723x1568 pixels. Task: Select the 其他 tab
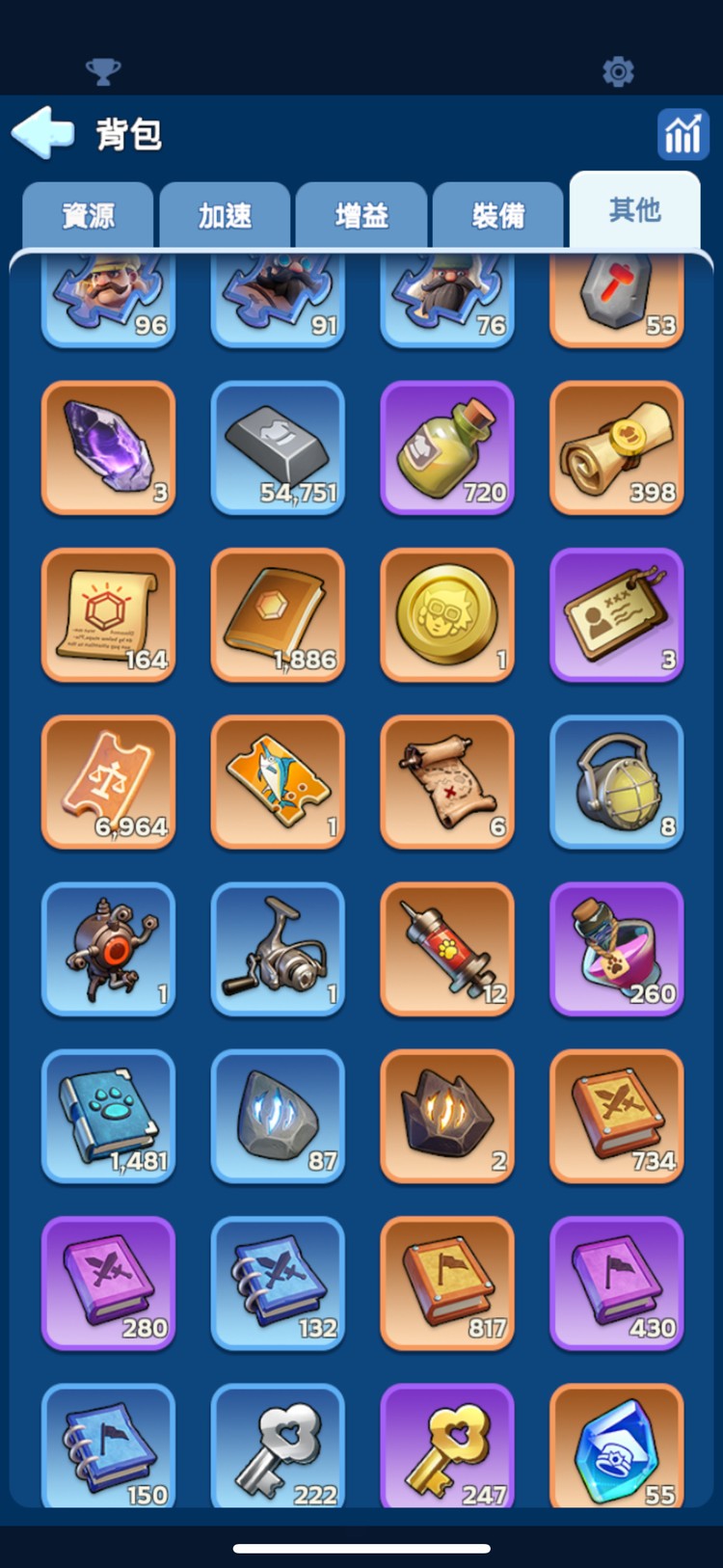634,210
